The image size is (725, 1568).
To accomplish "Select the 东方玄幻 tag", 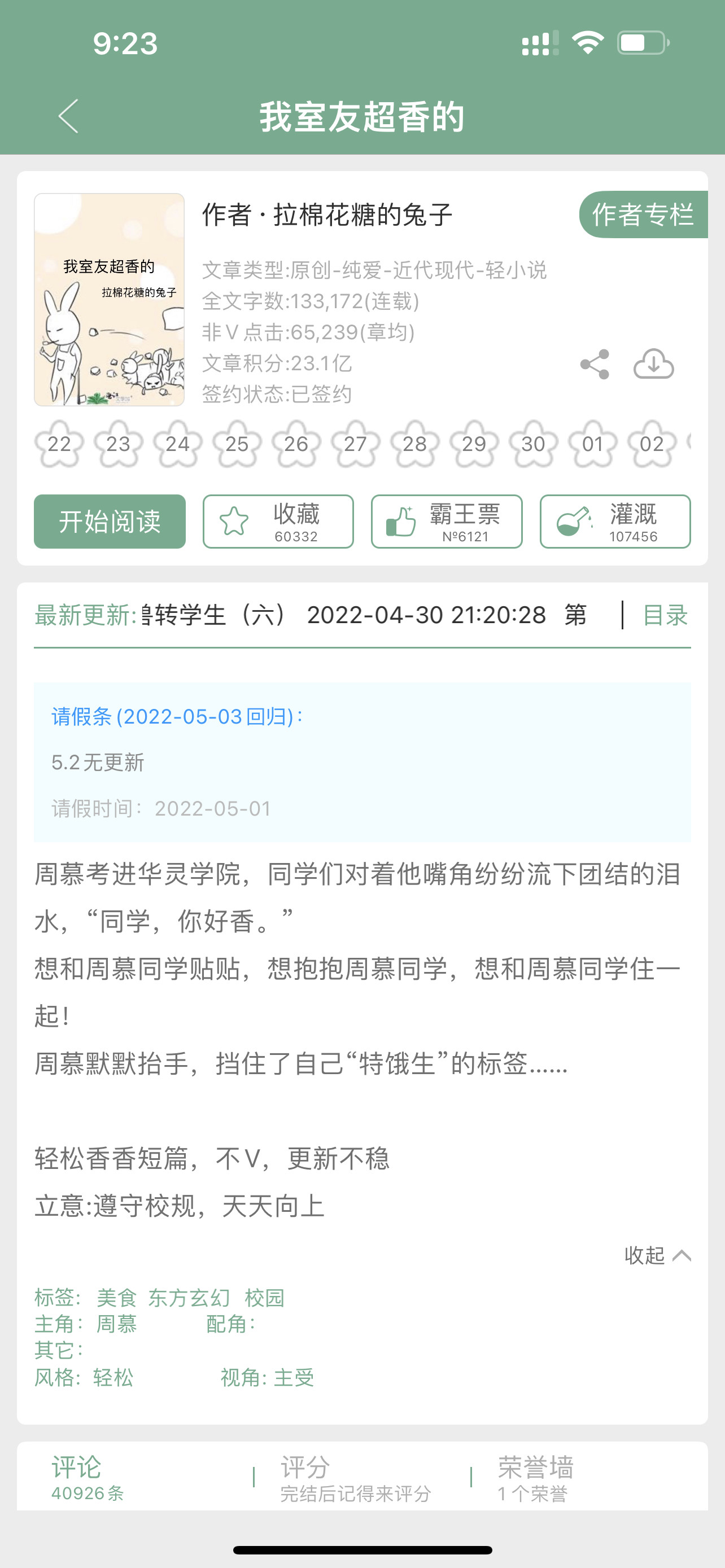I will [189, 1298].
